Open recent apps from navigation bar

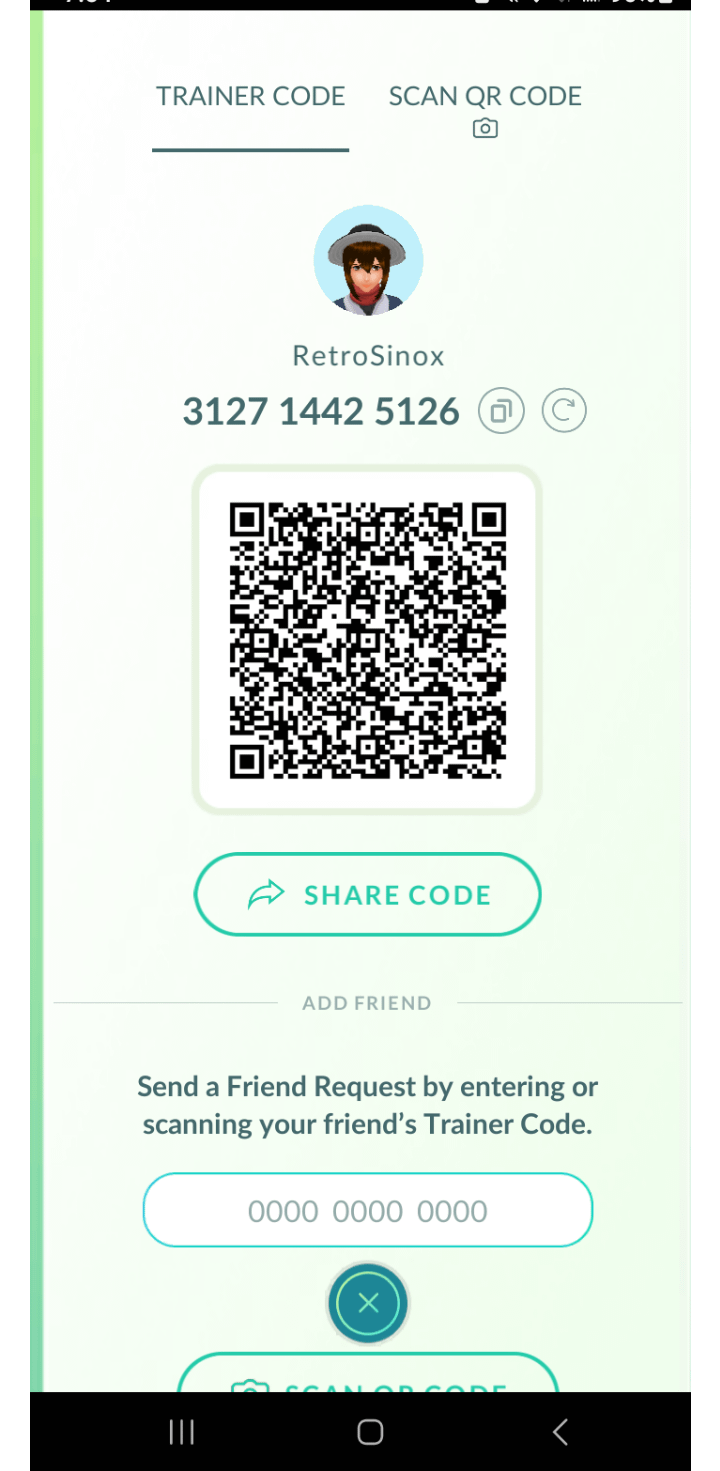pyautogui.click(x=181, y=1432)
